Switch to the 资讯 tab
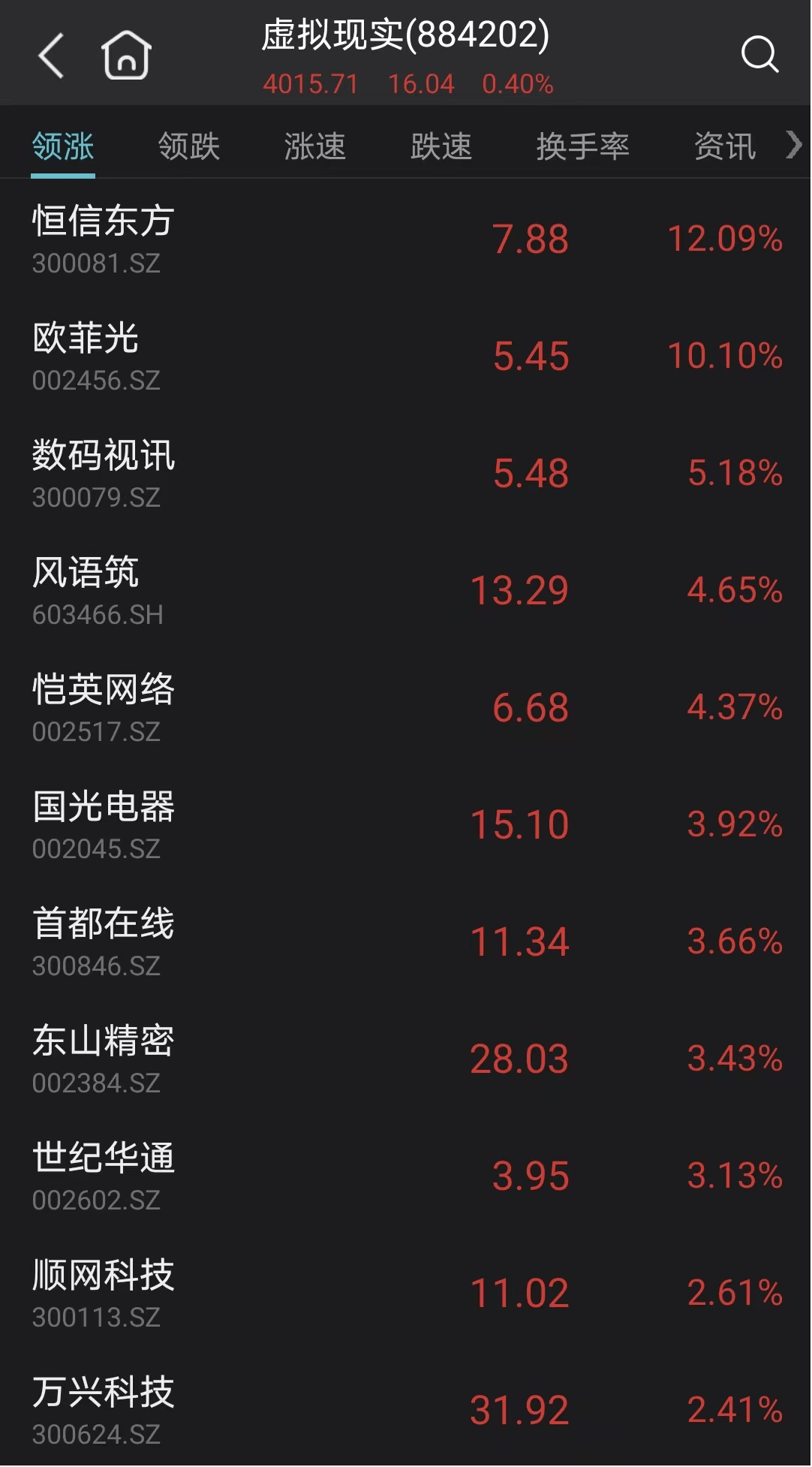The width and height of the screenshot is (812, 1467). point(724,146)
